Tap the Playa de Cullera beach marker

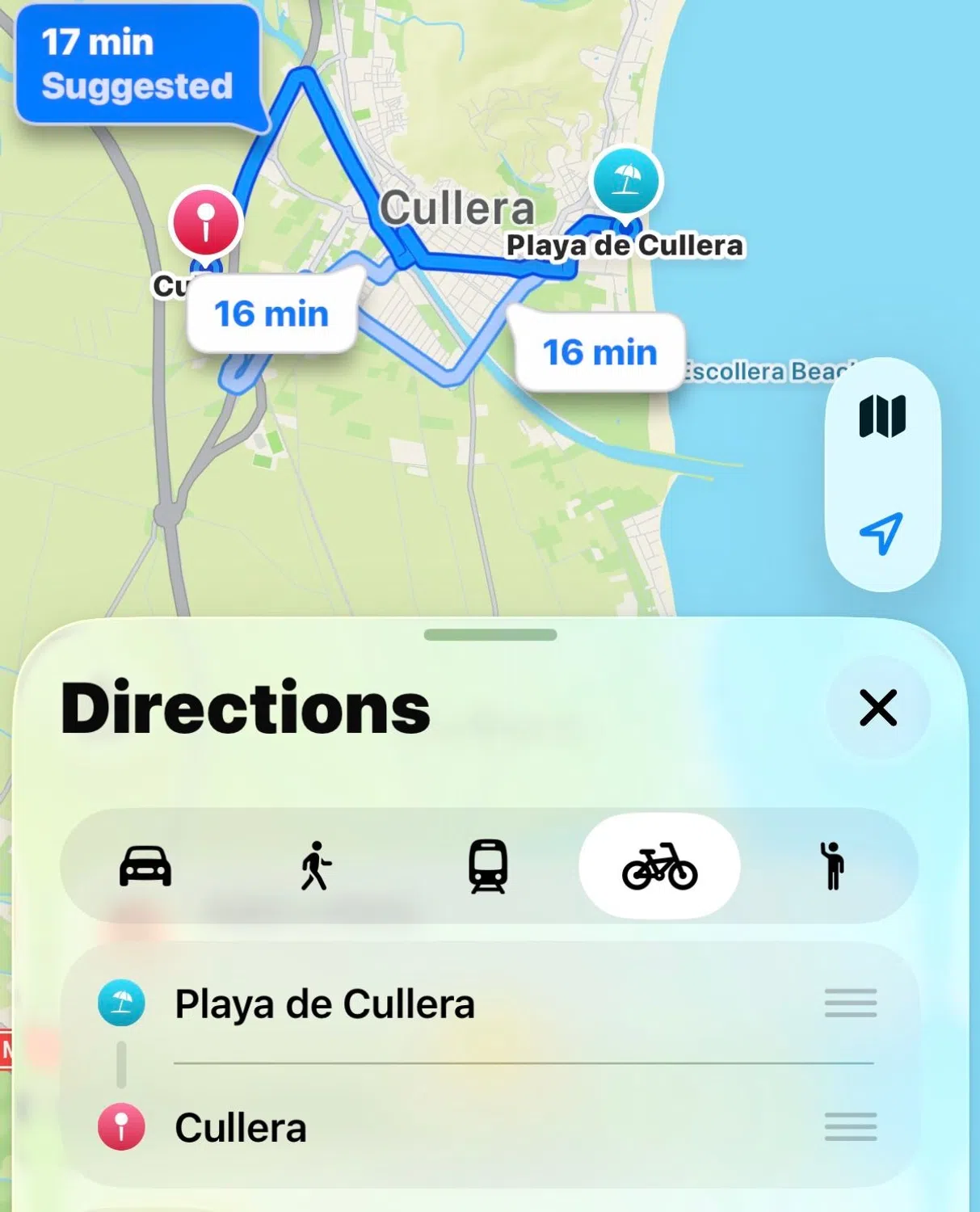pos(626,181)
